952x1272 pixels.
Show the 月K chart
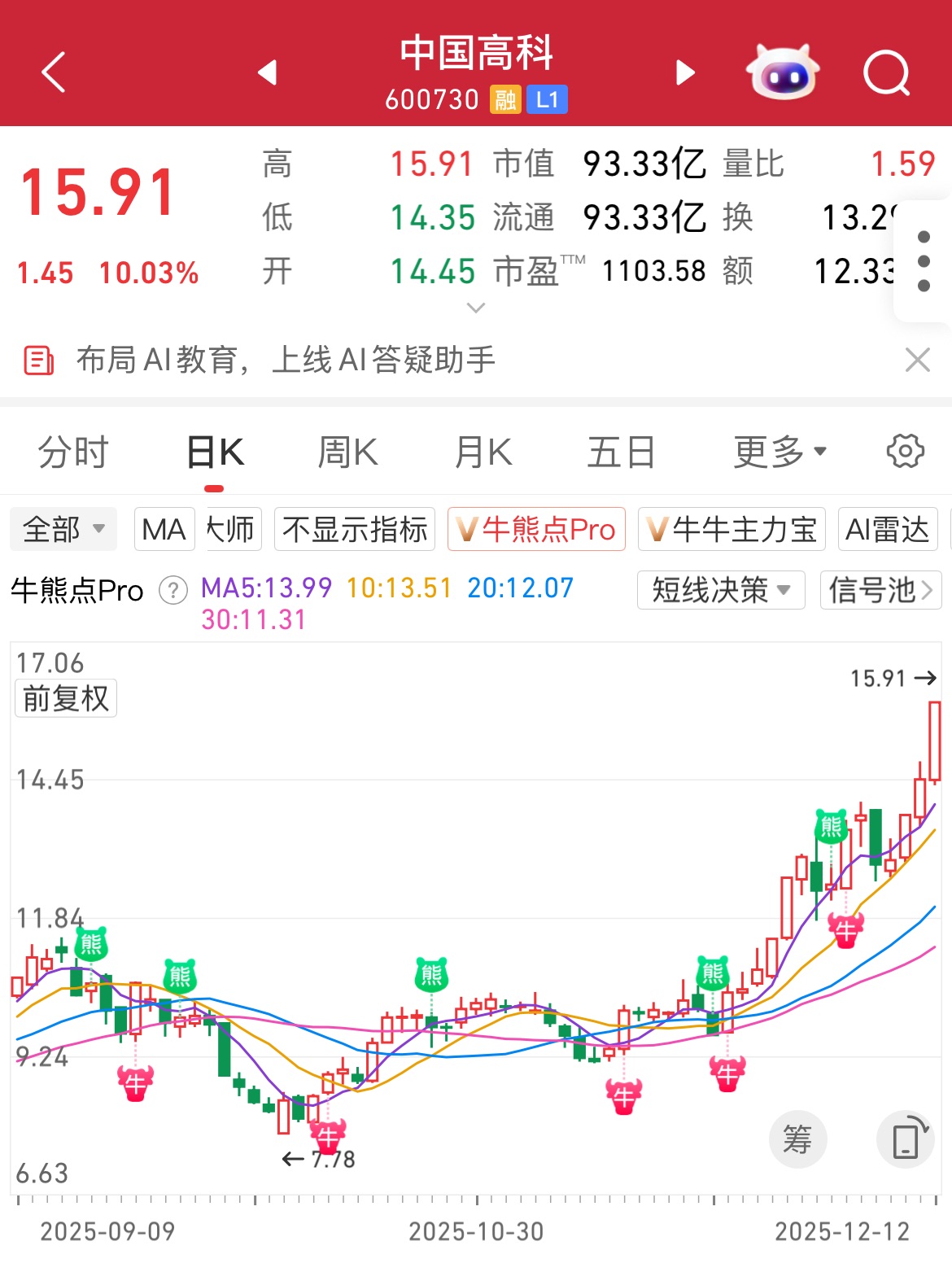483,452
